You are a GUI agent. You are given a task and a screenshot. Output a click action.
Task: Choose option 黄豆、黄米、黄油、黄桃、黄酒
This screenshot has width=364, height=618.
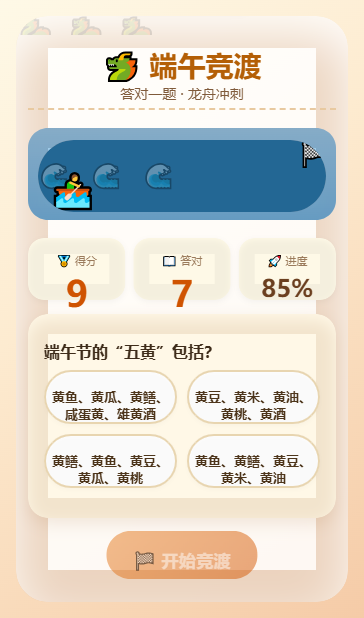[x=253, y=397]
